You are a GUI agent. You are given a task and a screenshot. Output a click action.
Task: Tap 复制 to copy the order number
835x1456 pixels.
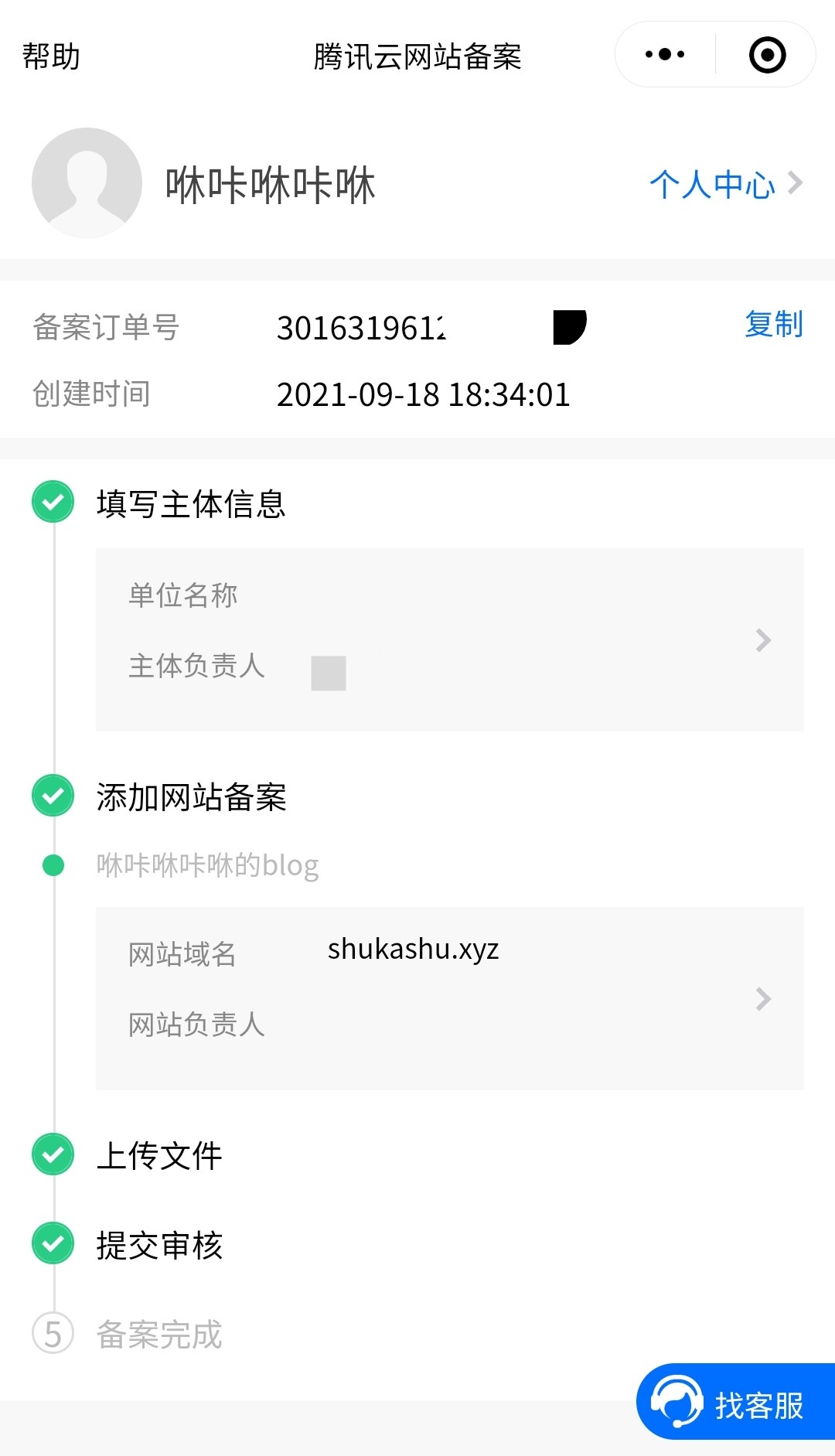773,324
